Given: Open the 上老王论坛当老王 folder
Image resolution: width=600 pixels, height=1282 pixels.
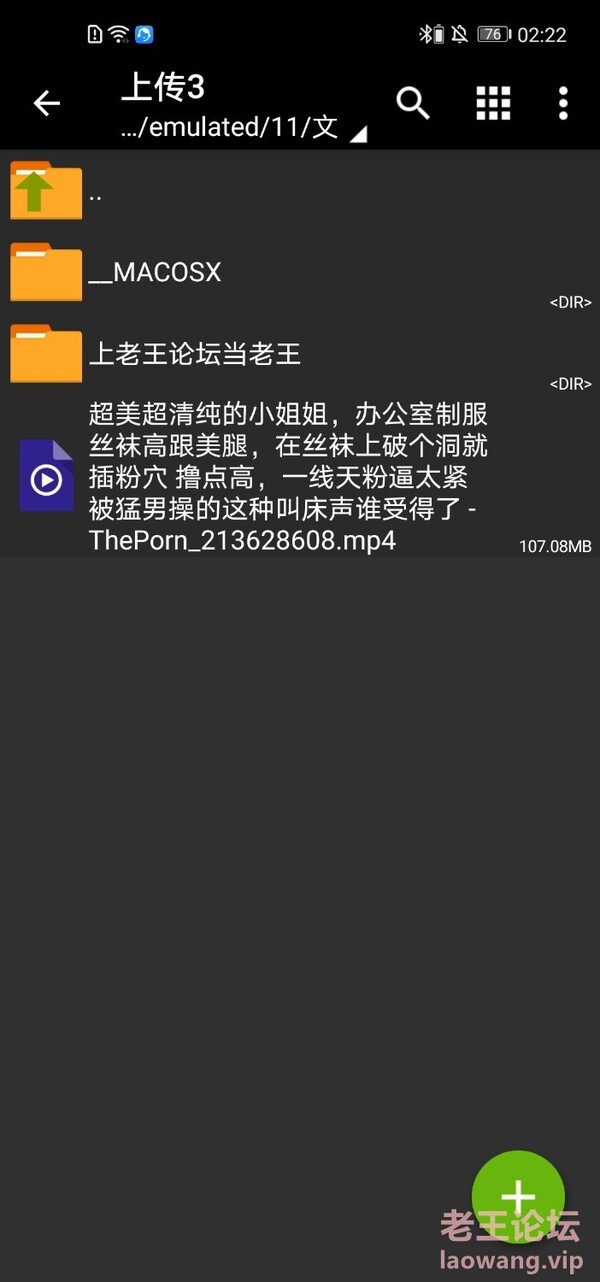Looking at the screenshot, I should (x=300, y=354).
